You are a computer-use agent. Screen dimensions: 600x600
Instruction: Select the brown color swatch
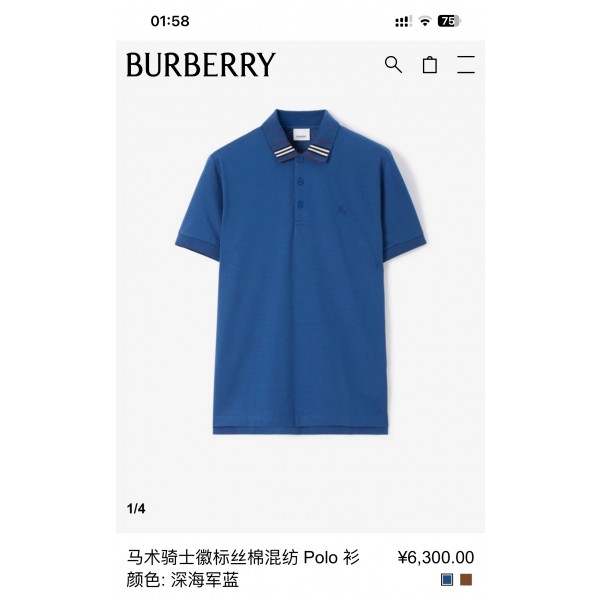[x=466, y=579]
